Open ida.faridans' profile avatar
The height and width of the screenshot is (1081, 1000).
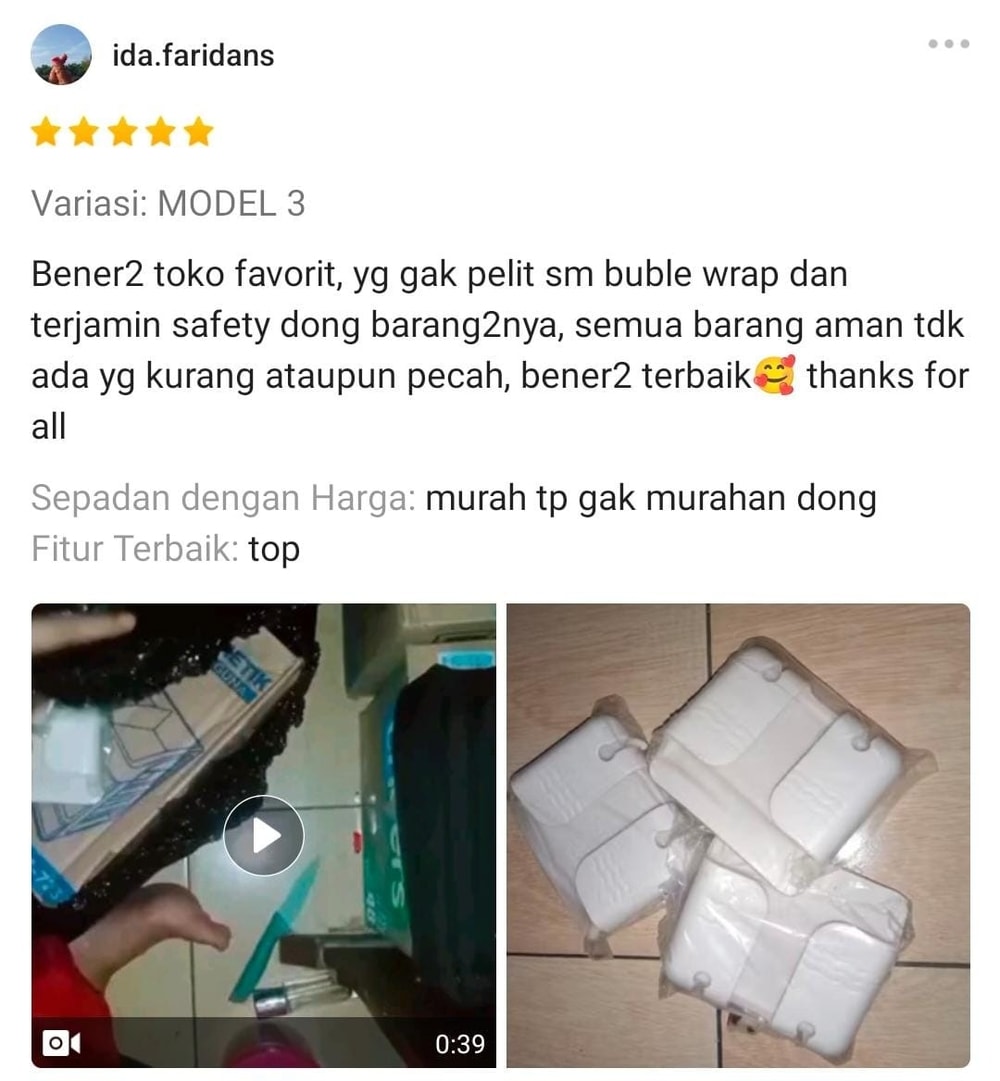coord(61,55)
